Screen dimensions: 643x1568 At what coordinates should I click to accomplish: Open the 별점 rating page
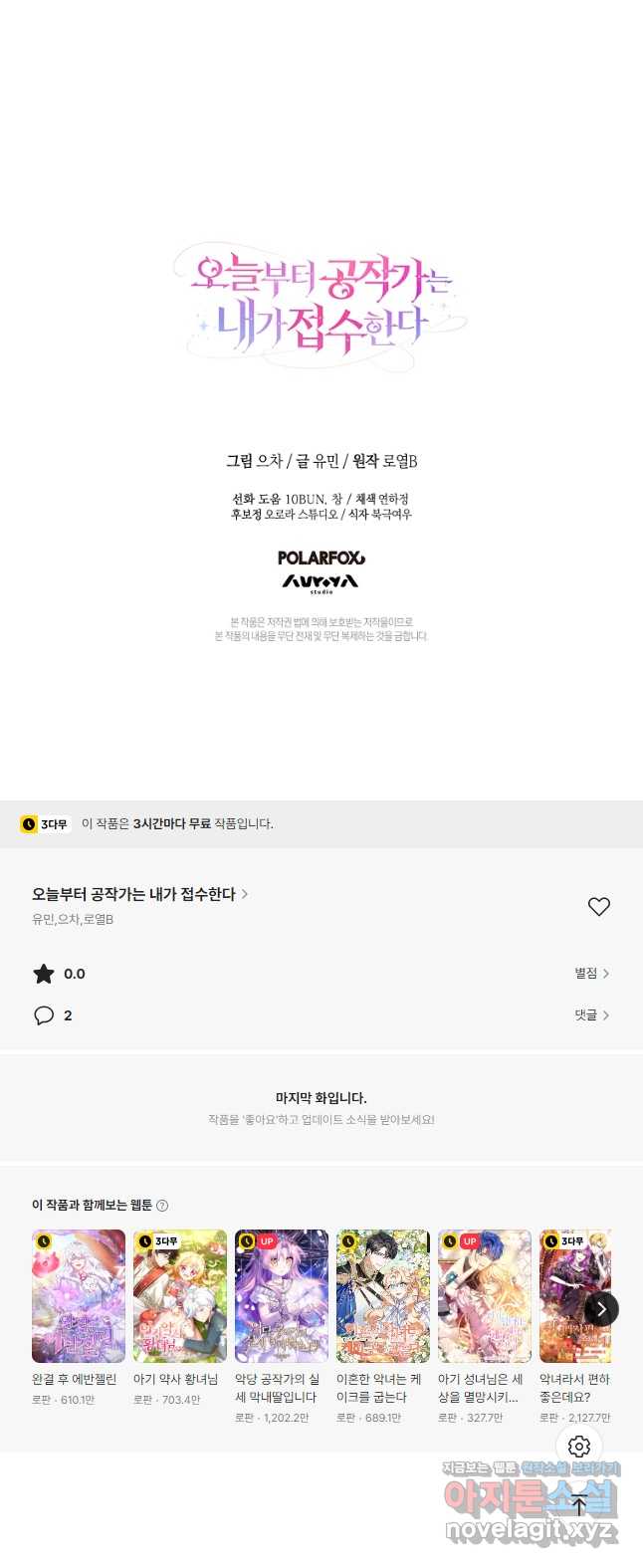(591, 973)
